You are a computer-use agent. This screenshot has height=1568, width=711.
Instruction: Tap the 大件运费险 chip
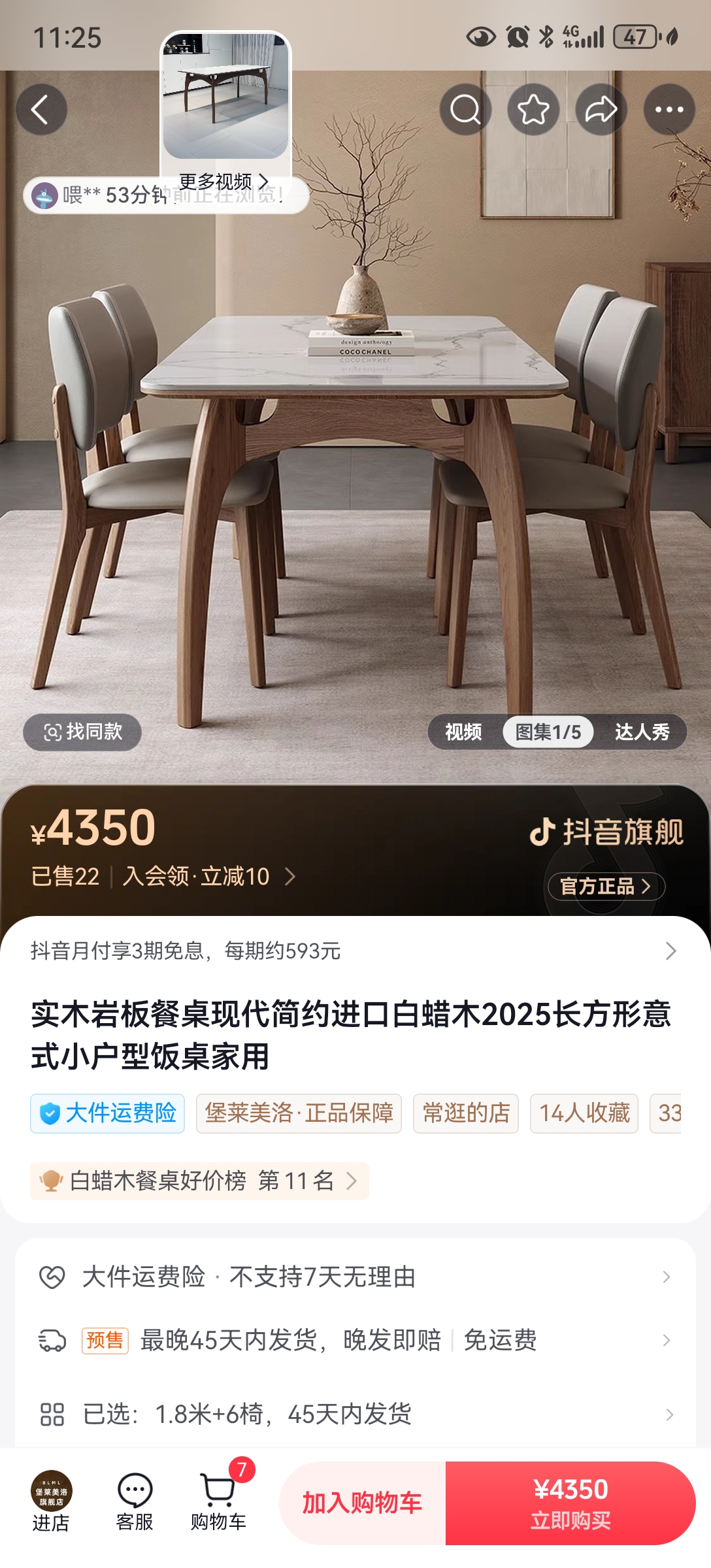click(108, 1113)
